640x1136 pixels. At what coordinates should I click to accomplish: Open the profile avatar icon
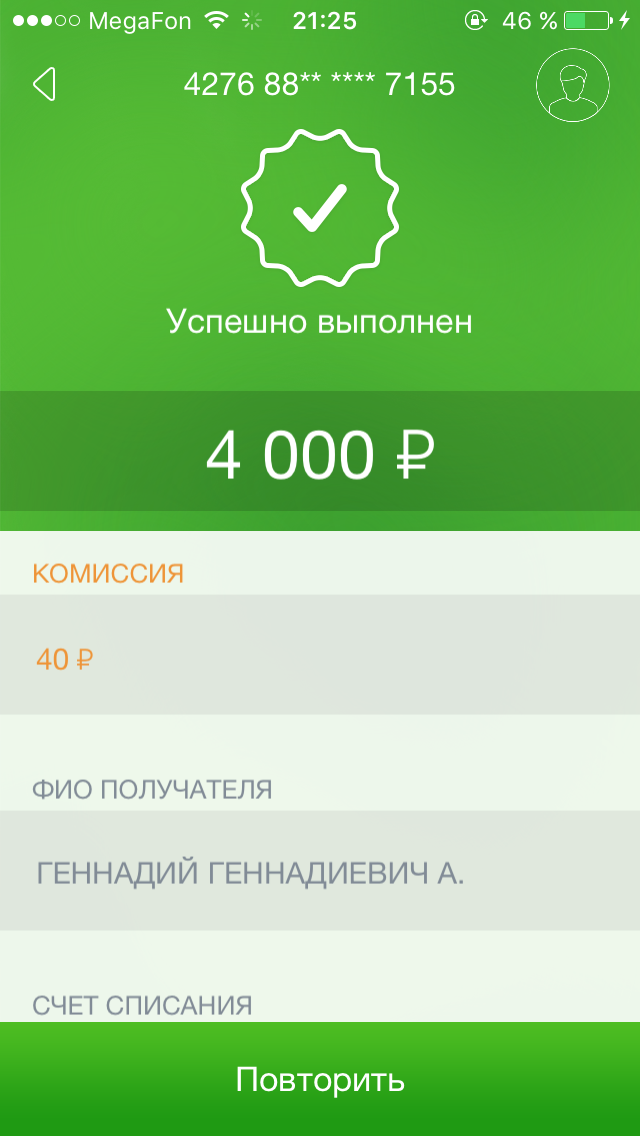click(573, 85)
